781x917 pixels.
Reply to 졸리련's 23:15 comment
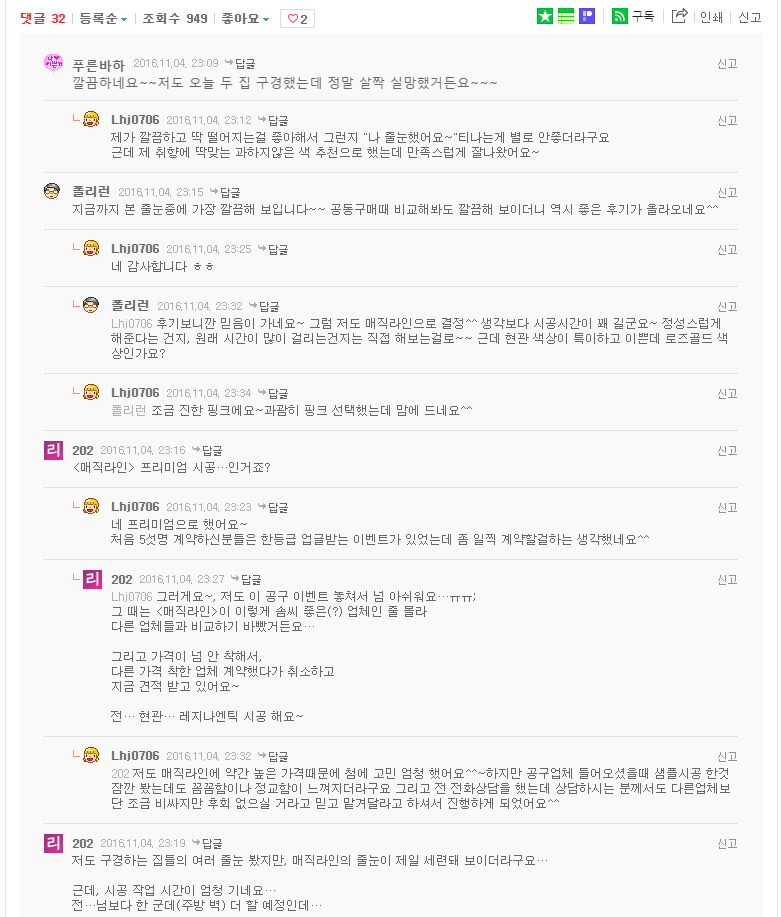tap(225, 192)
